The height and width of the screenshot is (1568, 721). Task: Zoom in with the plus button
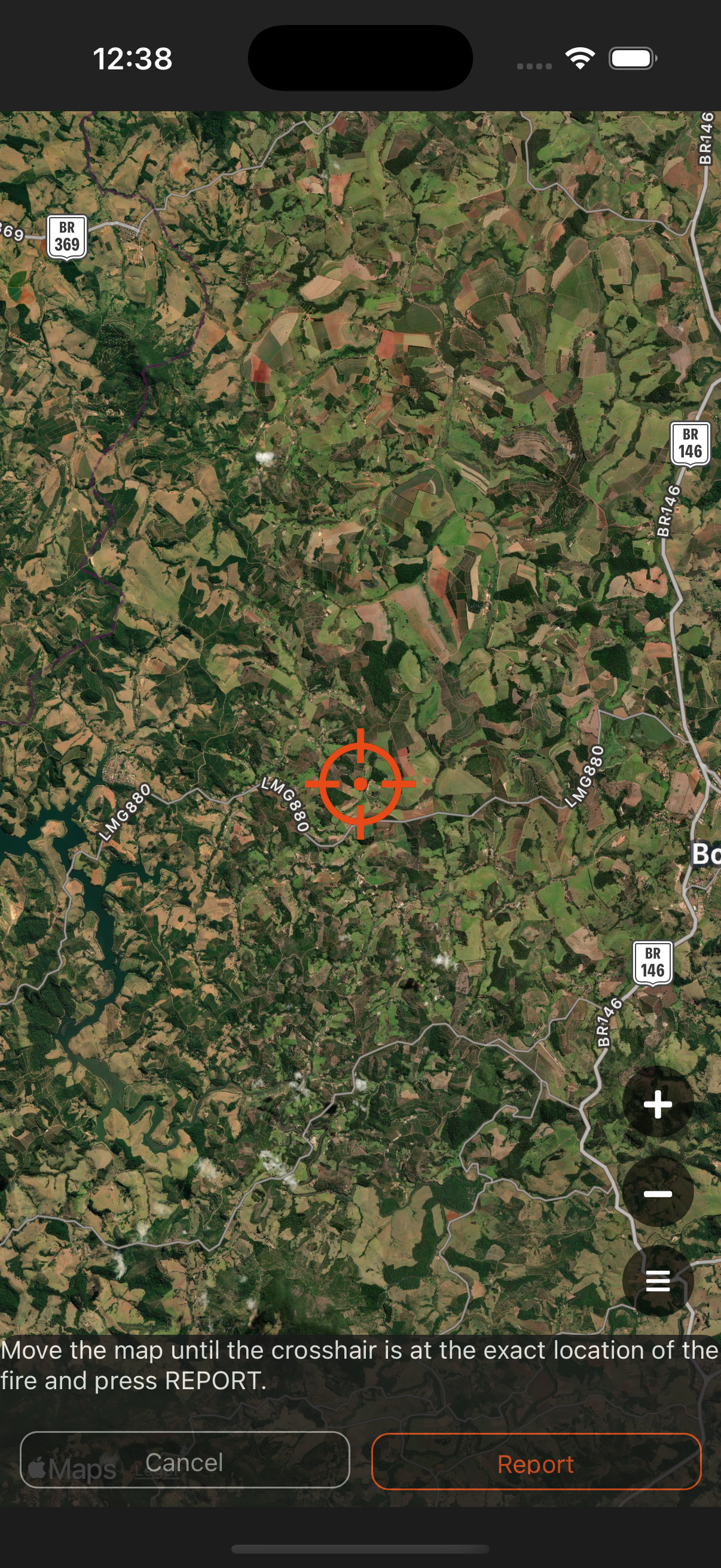(657, 1105)
